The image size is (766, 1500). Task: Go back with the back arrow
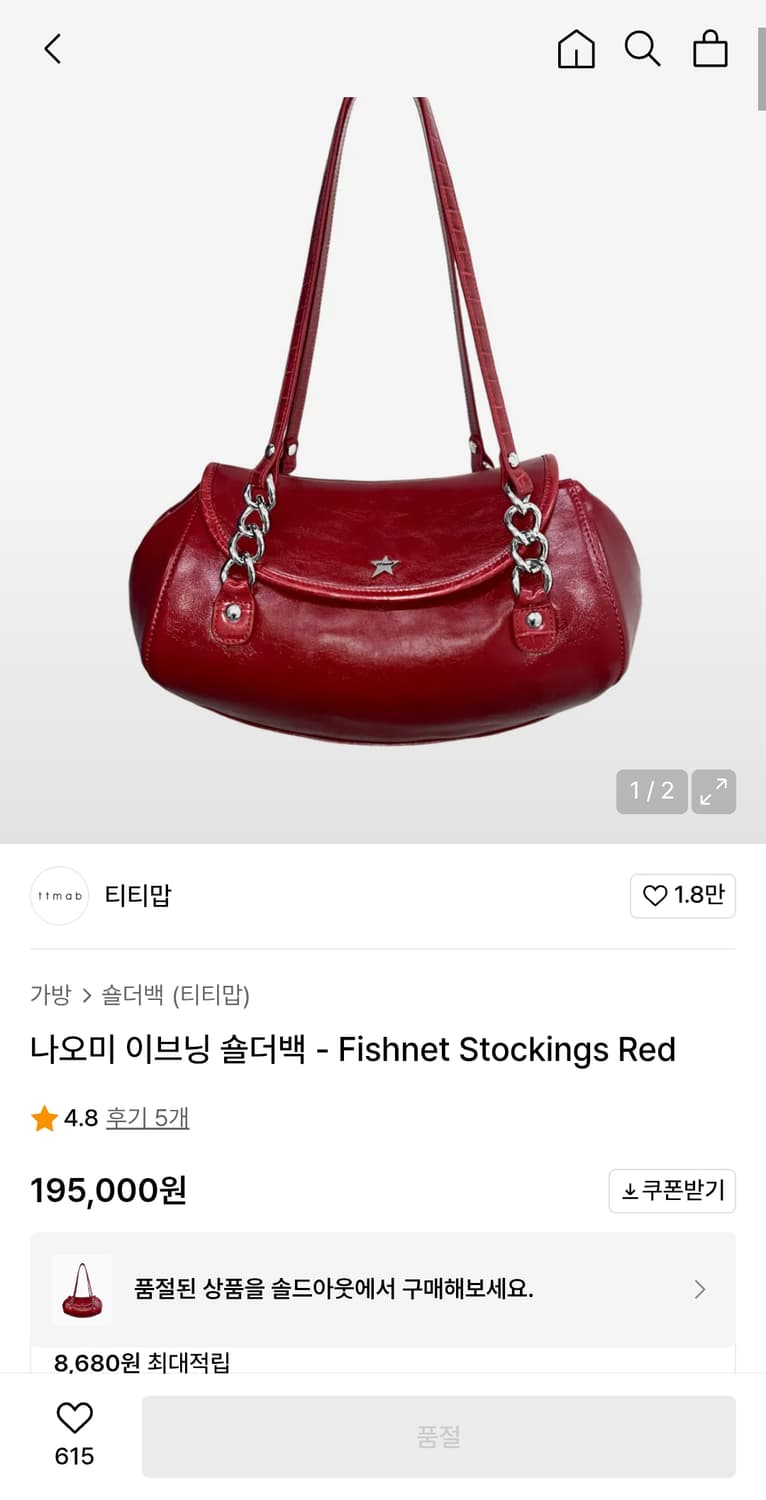click(x=52, y=48)
